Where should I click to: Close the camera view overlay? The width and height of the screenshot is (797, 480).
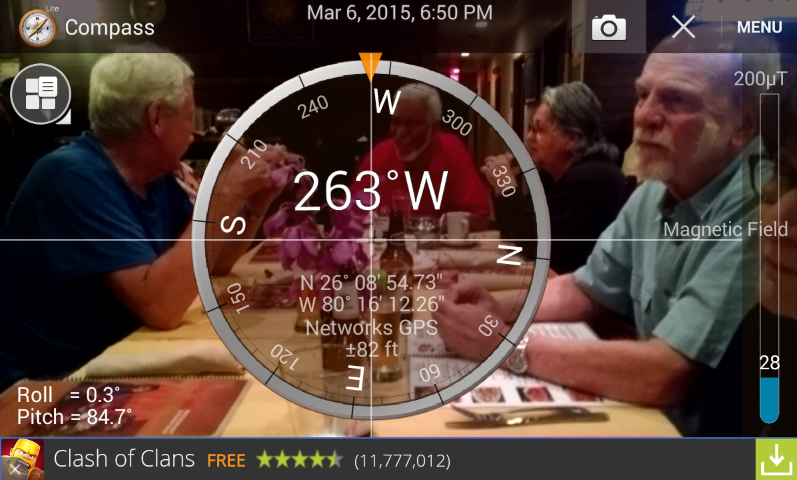coord(683,27)
